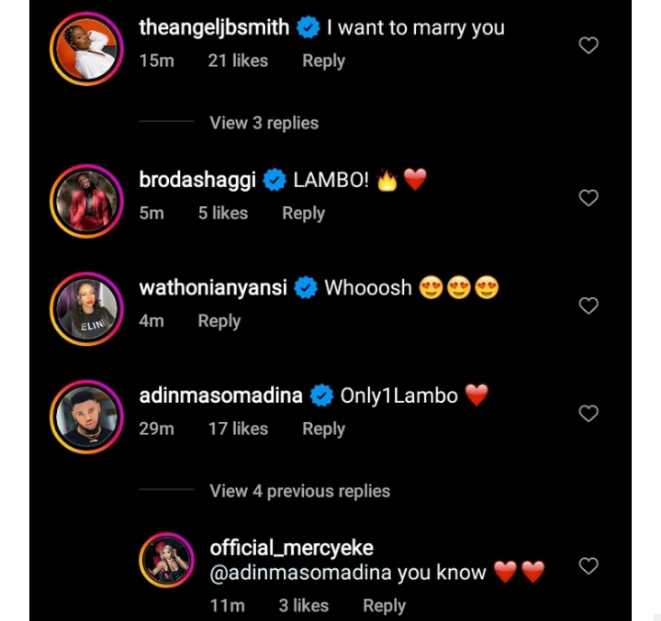The image size is (661, 621).
Task: Like adinmasomadina's Only1Lambo comment
Action: point(589,413)
